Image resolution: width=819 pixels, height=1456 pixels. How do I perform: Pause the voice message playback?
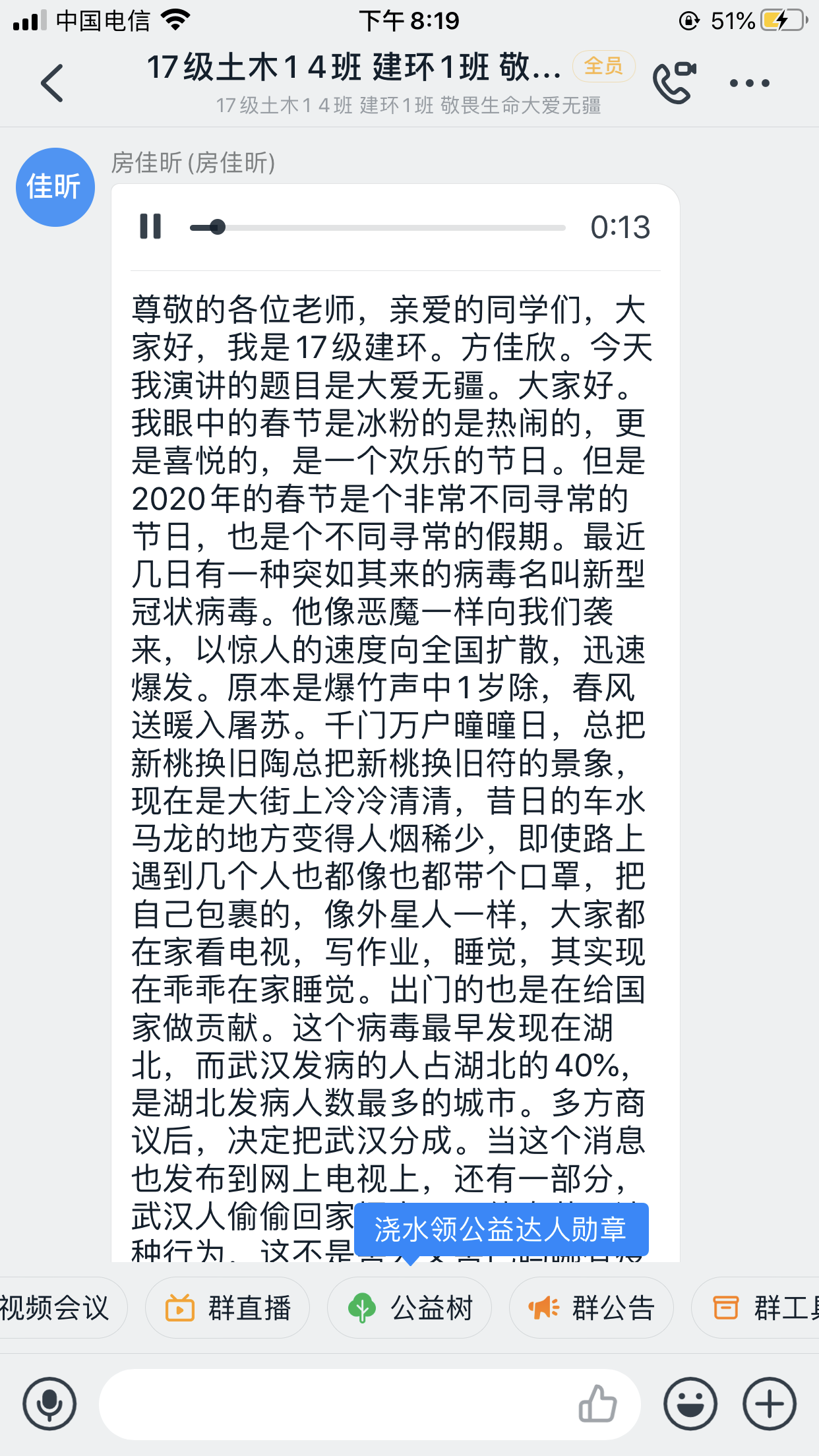(150, 227)
